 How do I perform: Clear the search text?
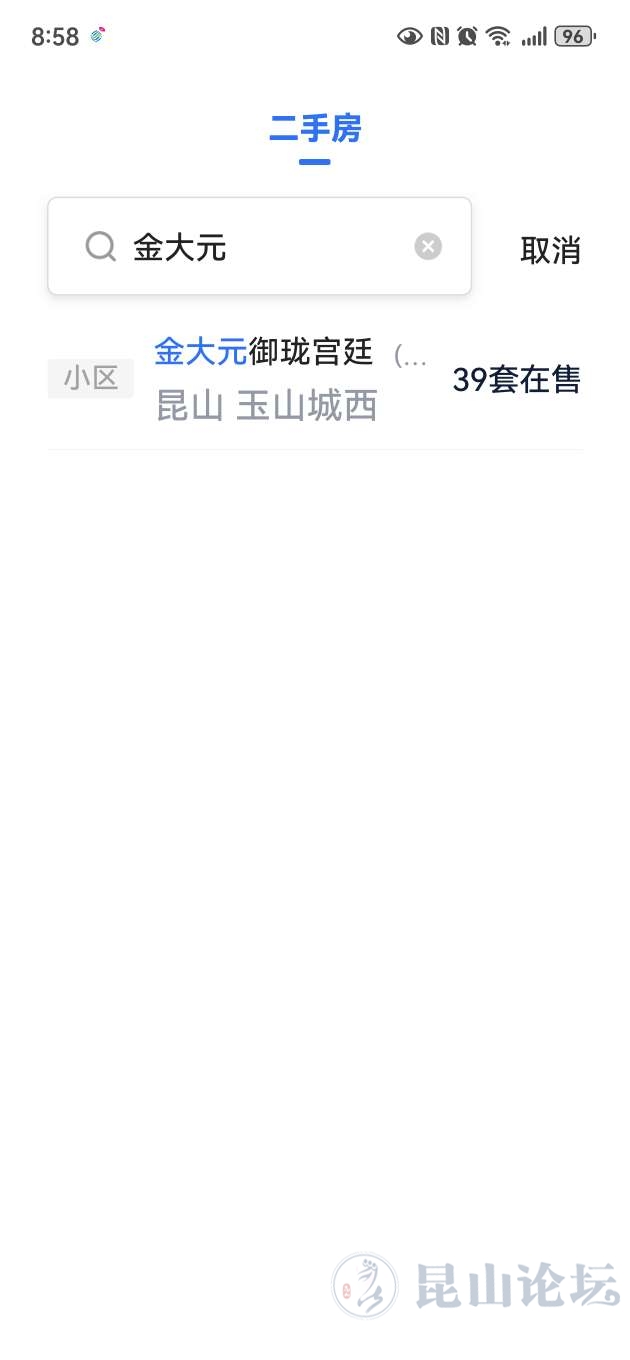point(428,247)
